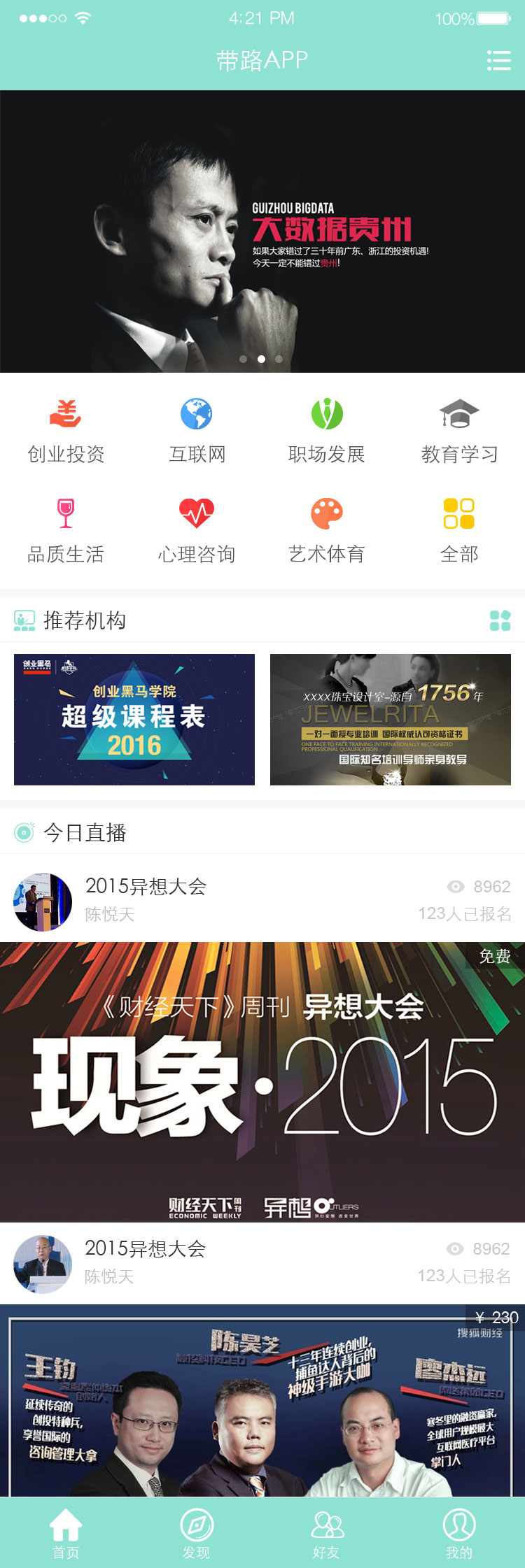The height and width of the screenshot is (1568, 525).
Task: Go to the 好友 tab
Action: (x=327, y=1533)
